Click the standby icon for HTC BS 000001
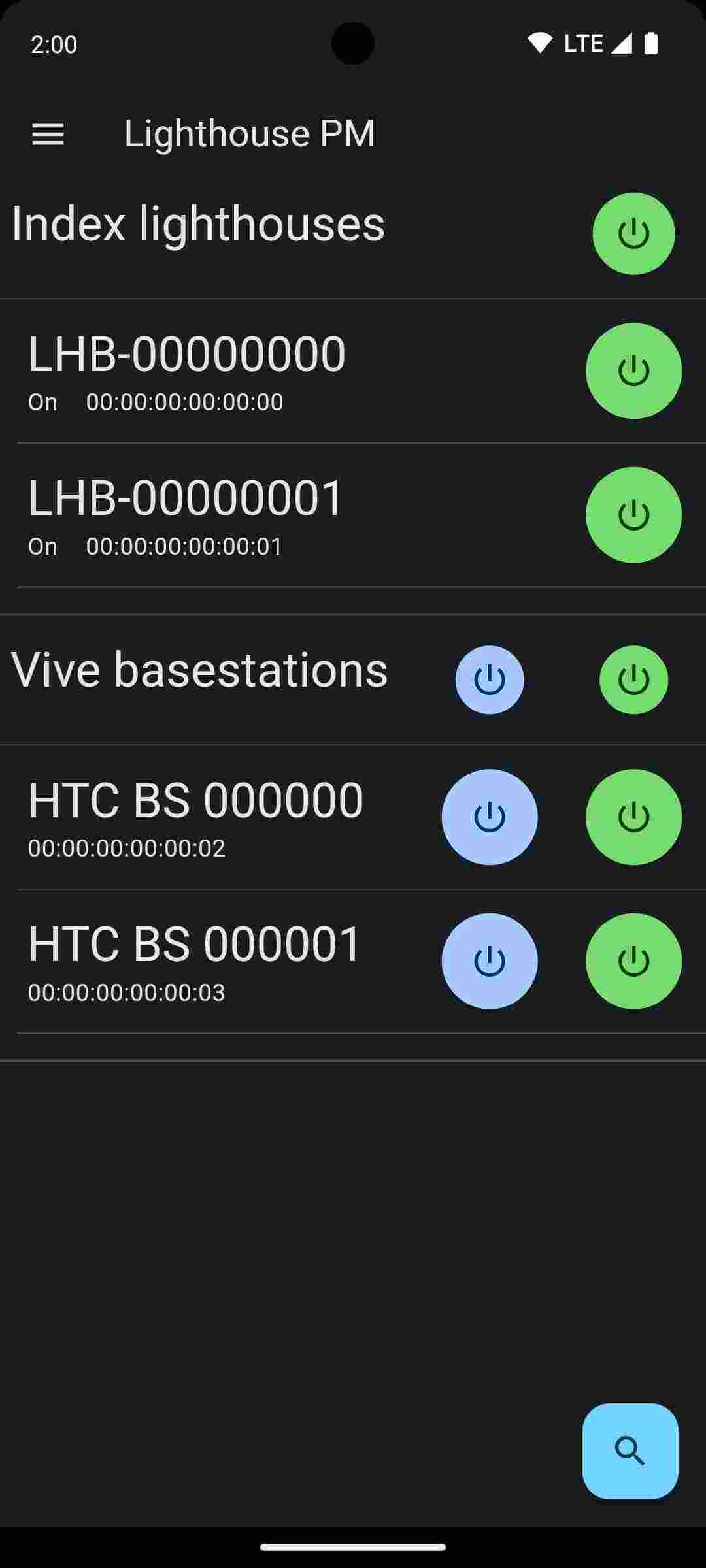 [x=489, y=960]
